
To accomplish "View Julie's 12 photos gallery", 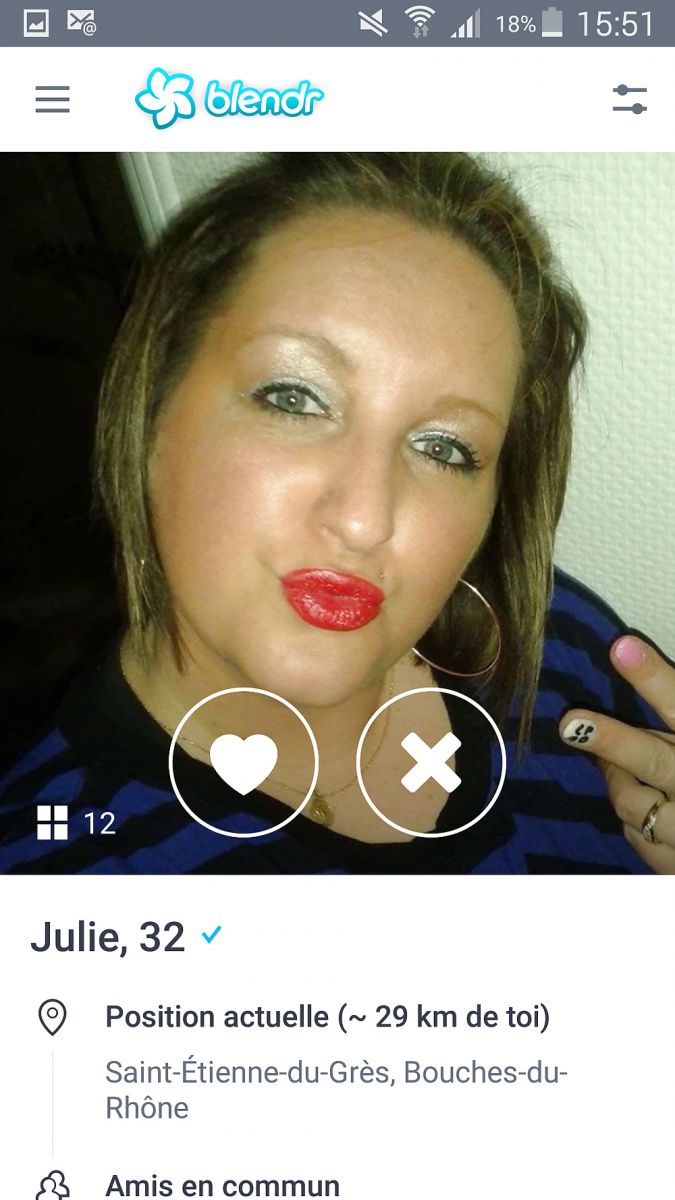I will (76, 823).
